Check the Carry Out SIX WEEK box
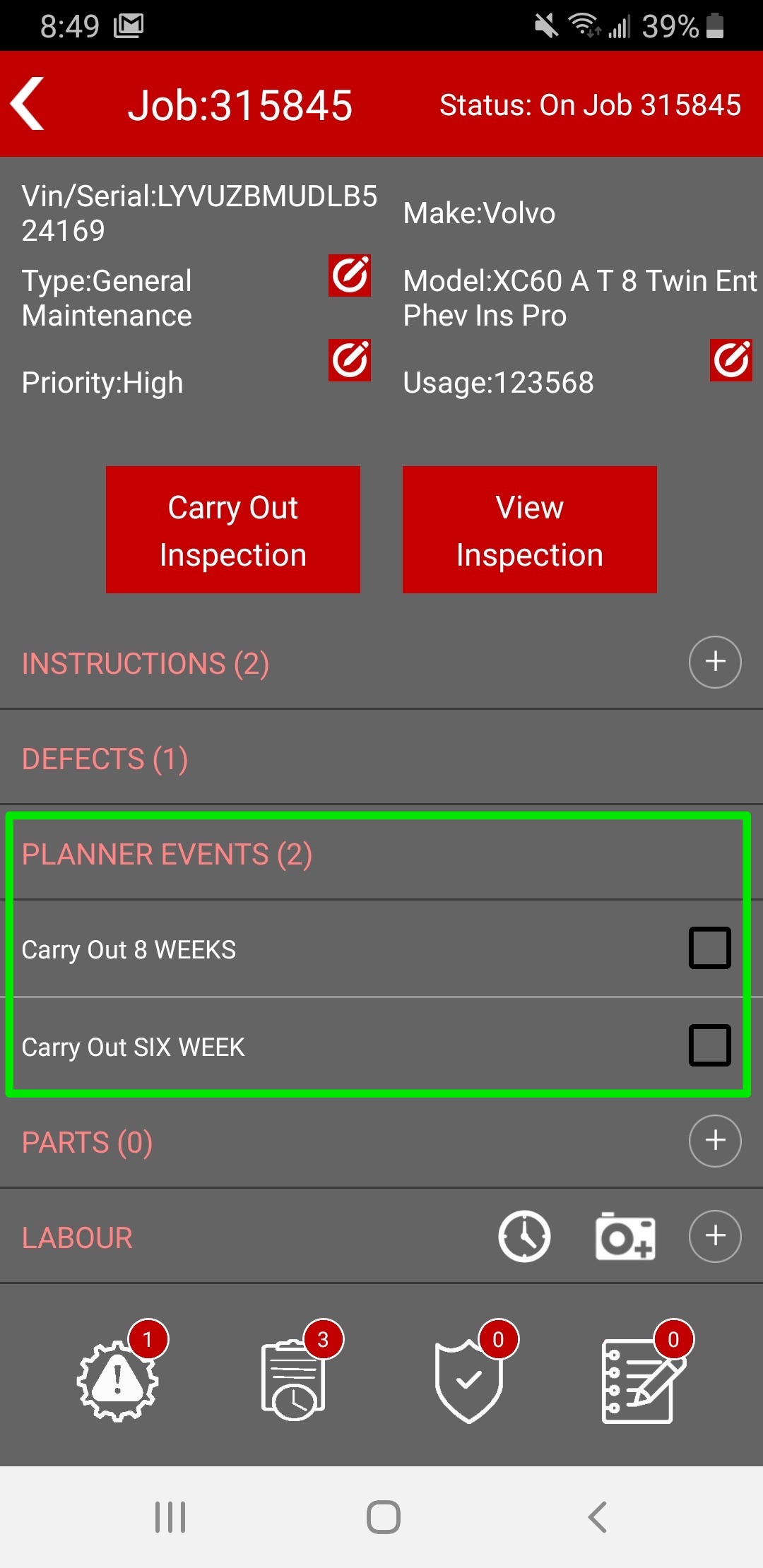Screen dimensions: 763x1568 click(x=710, y=1045)
